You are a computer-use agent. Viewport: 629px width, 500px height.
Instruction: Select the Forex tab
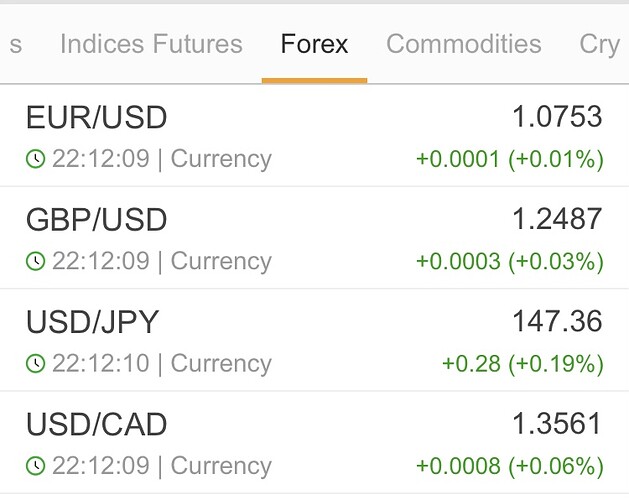coord(314,44)
